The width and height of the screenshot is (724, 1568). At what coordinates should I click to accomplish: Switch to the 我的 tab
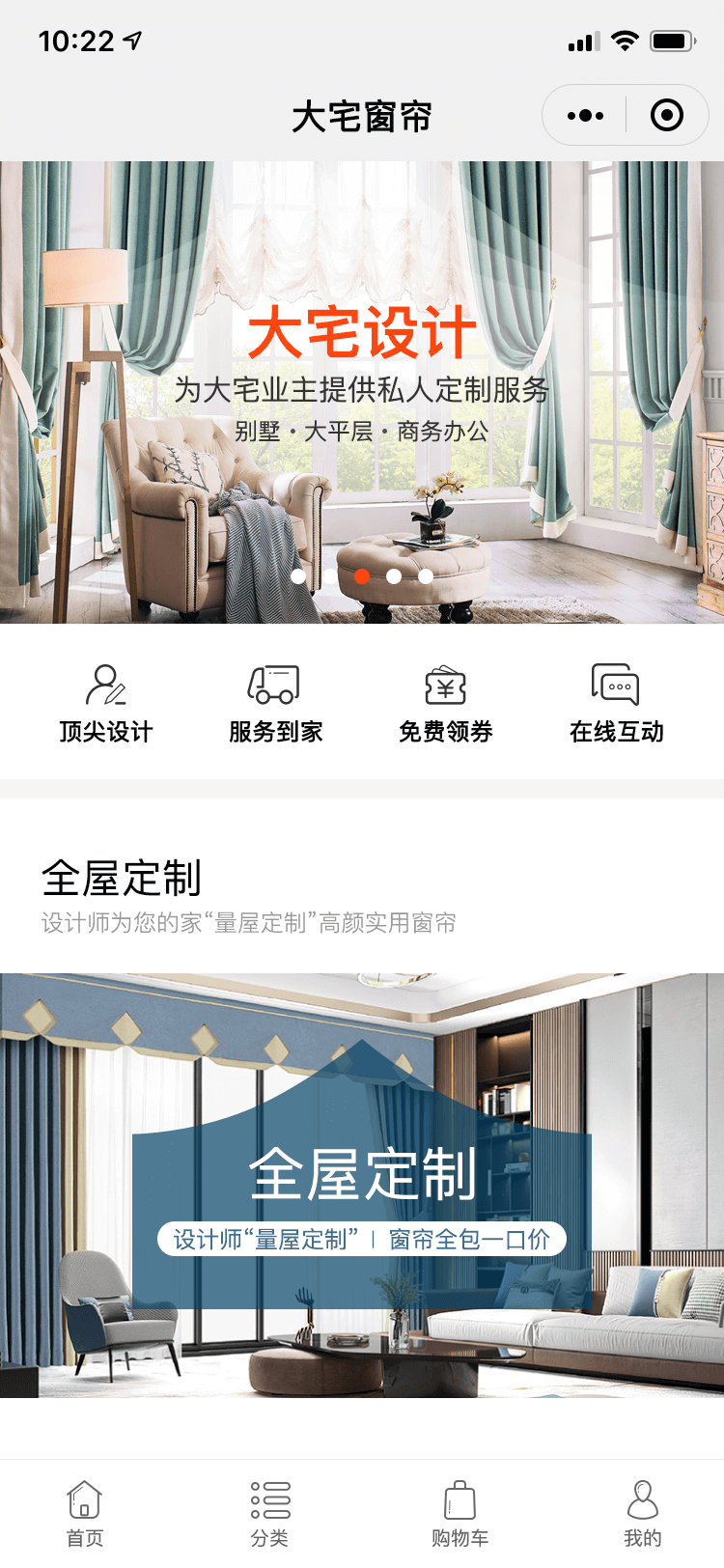[642, 1513]
